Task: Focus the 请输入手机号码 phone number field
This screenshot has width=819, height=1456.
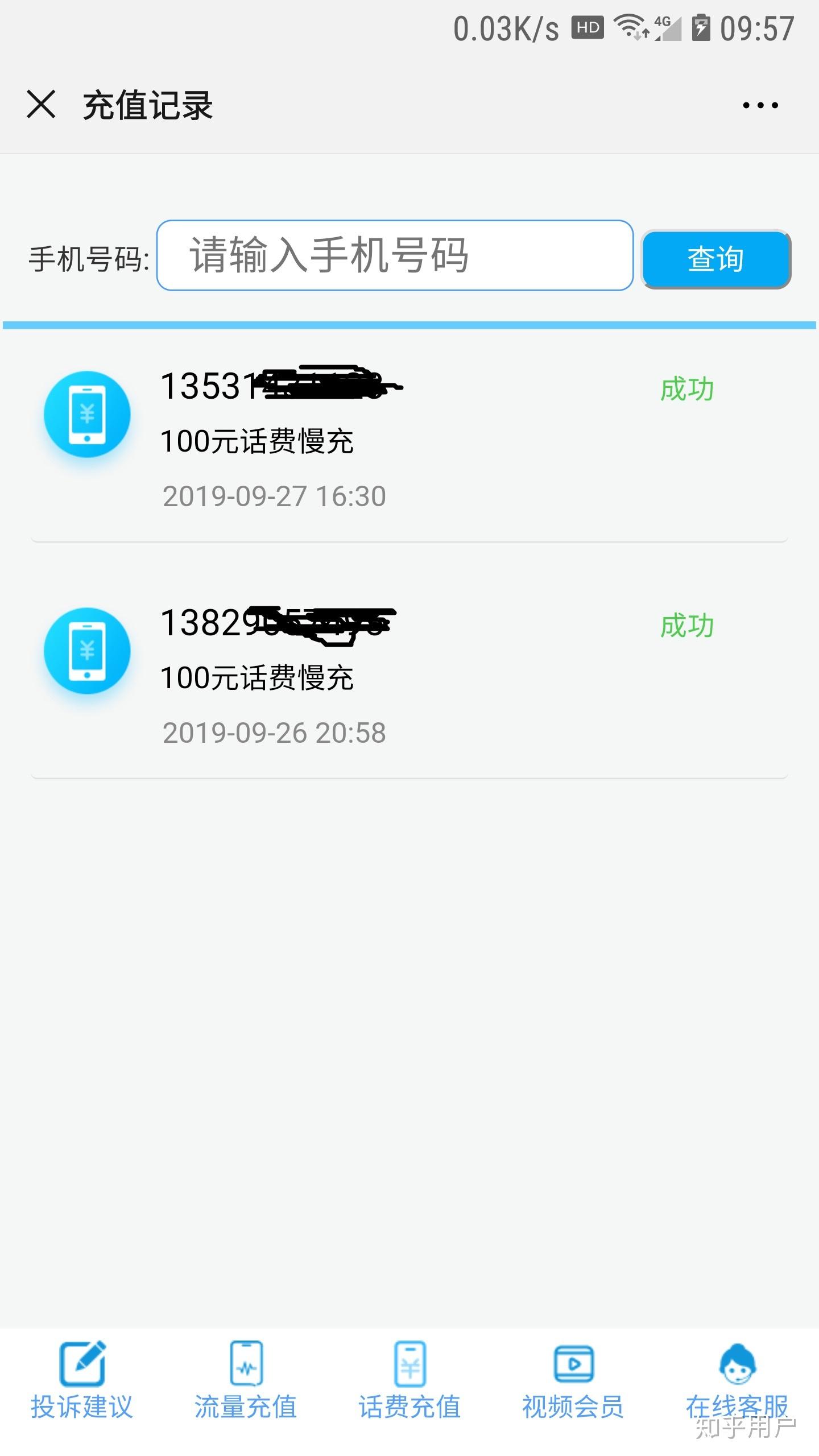Action: [395, 255]
